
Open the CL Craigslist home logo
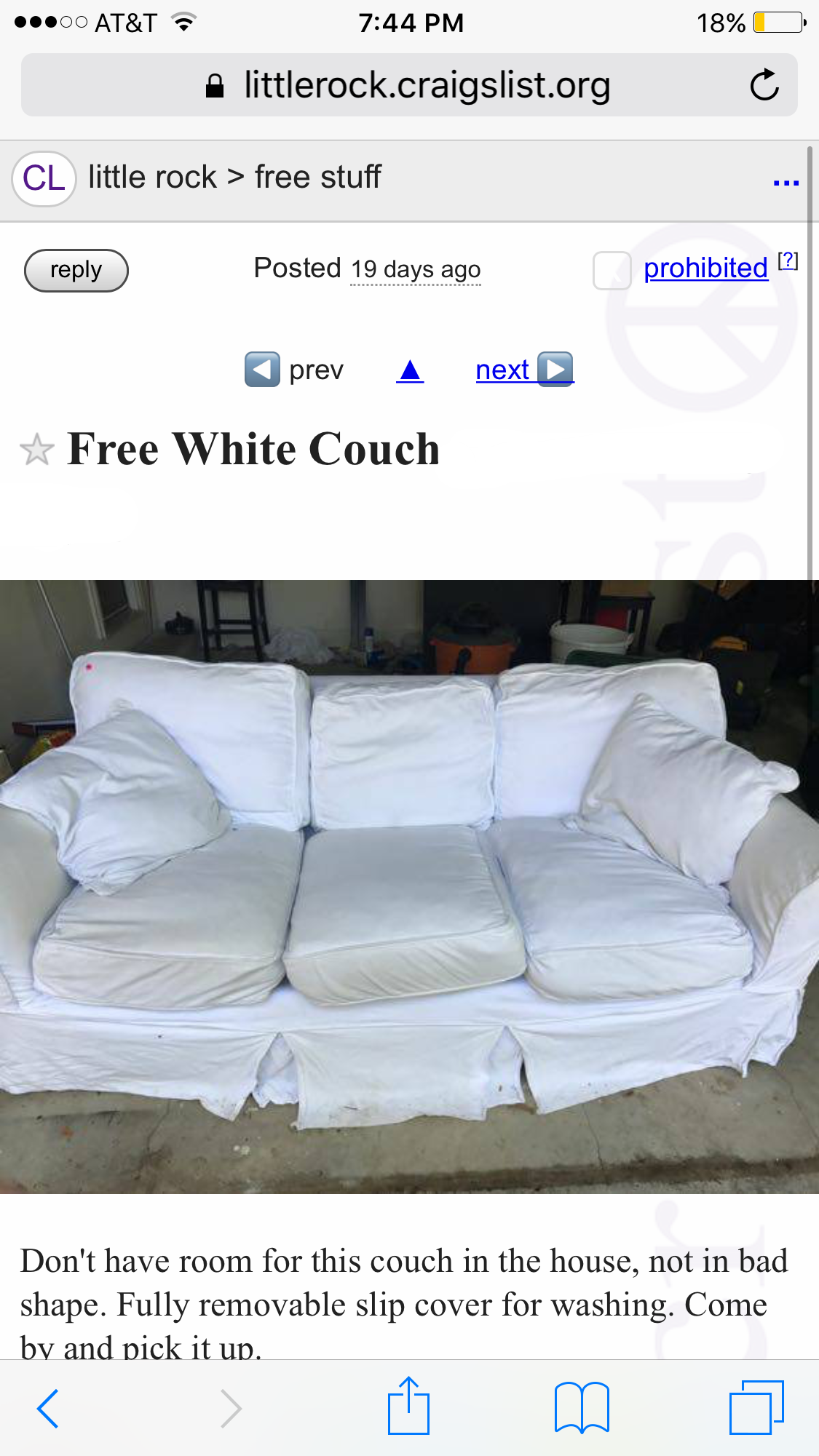[x=44, y=178]
